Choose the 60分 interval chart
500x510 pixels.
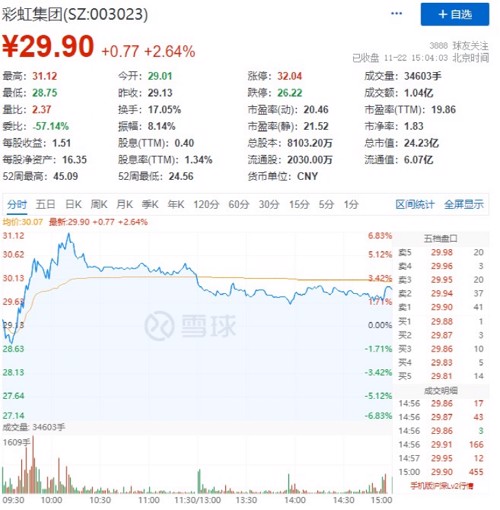click(x=239, y=204)
